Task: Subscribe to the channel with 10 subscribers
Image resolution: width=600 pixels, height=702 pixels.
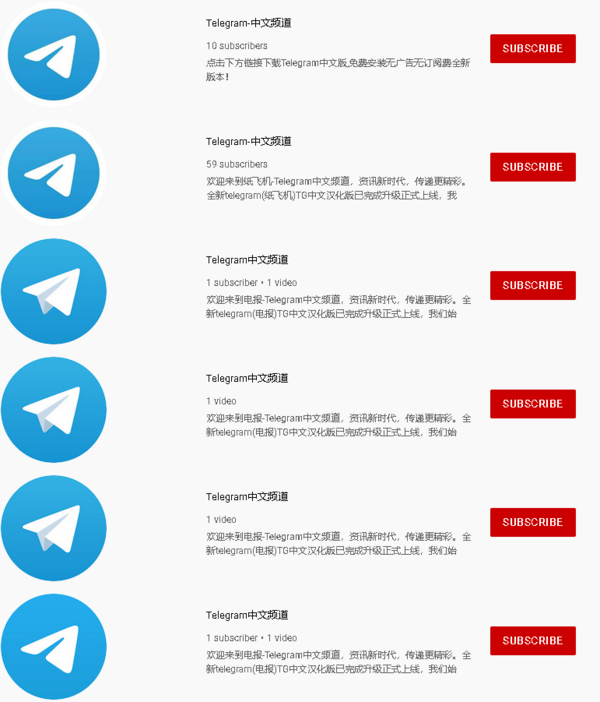Action: (x=532, y=49)
